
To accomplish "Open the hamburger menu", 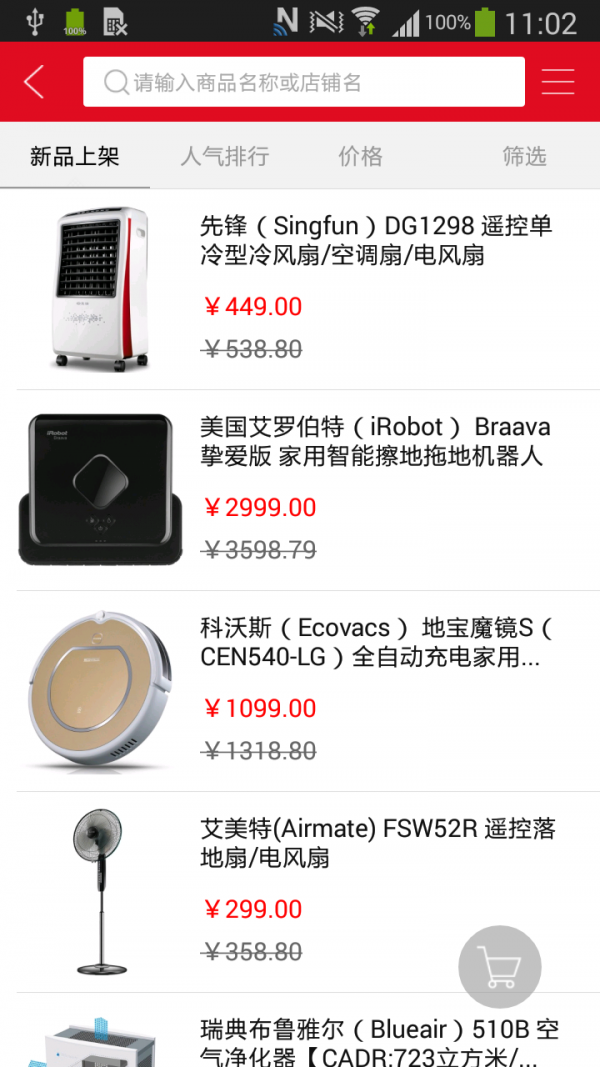I will (558, 82).
